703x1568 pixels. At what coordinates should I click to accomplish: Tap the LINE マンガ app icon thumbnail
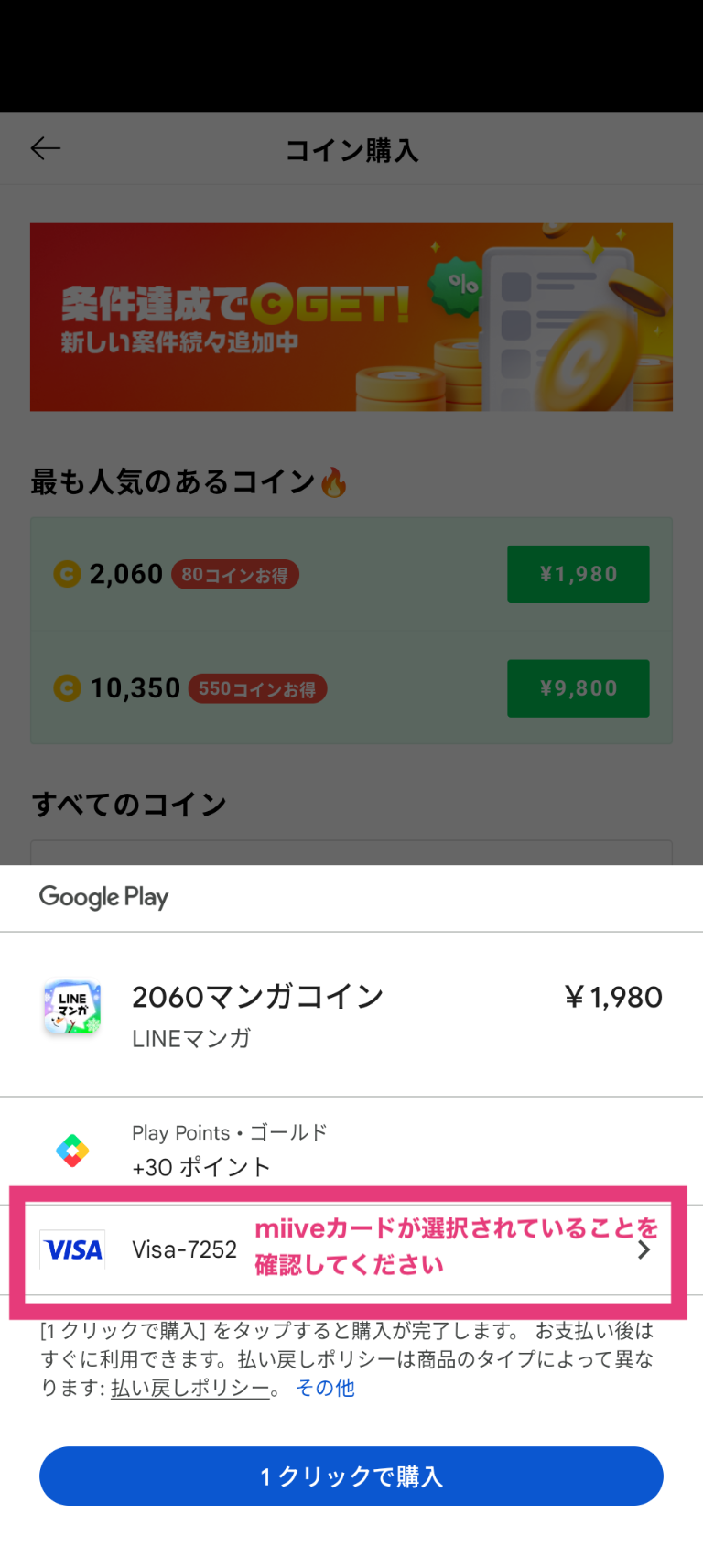tap(71, 1008)
